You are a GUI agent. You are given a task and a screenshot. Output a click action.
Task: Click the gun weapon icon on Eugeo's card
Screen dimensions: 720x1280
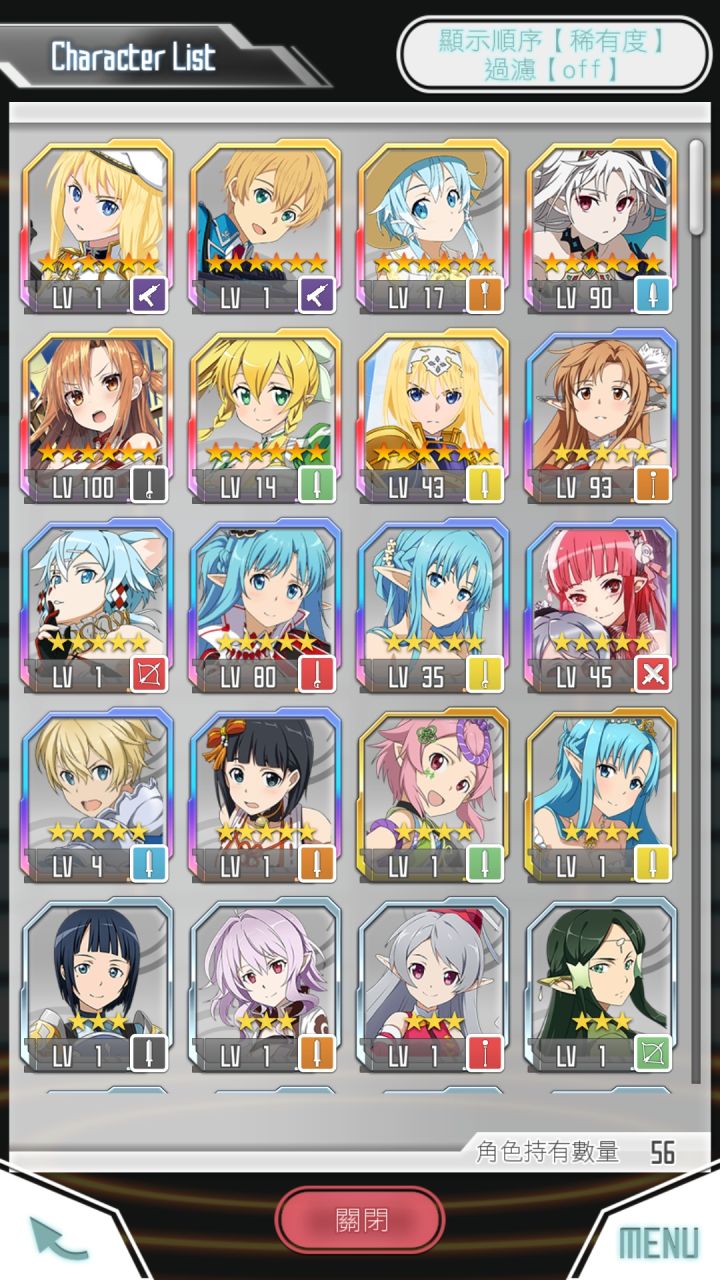pos(318,293)
